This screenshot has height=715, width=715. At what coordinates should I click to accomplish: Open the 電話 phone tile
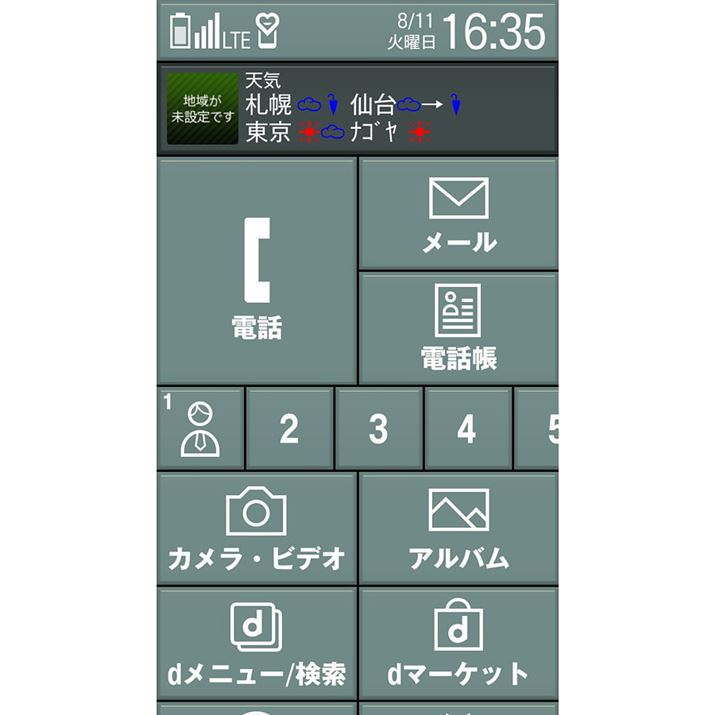pos(257,270)
